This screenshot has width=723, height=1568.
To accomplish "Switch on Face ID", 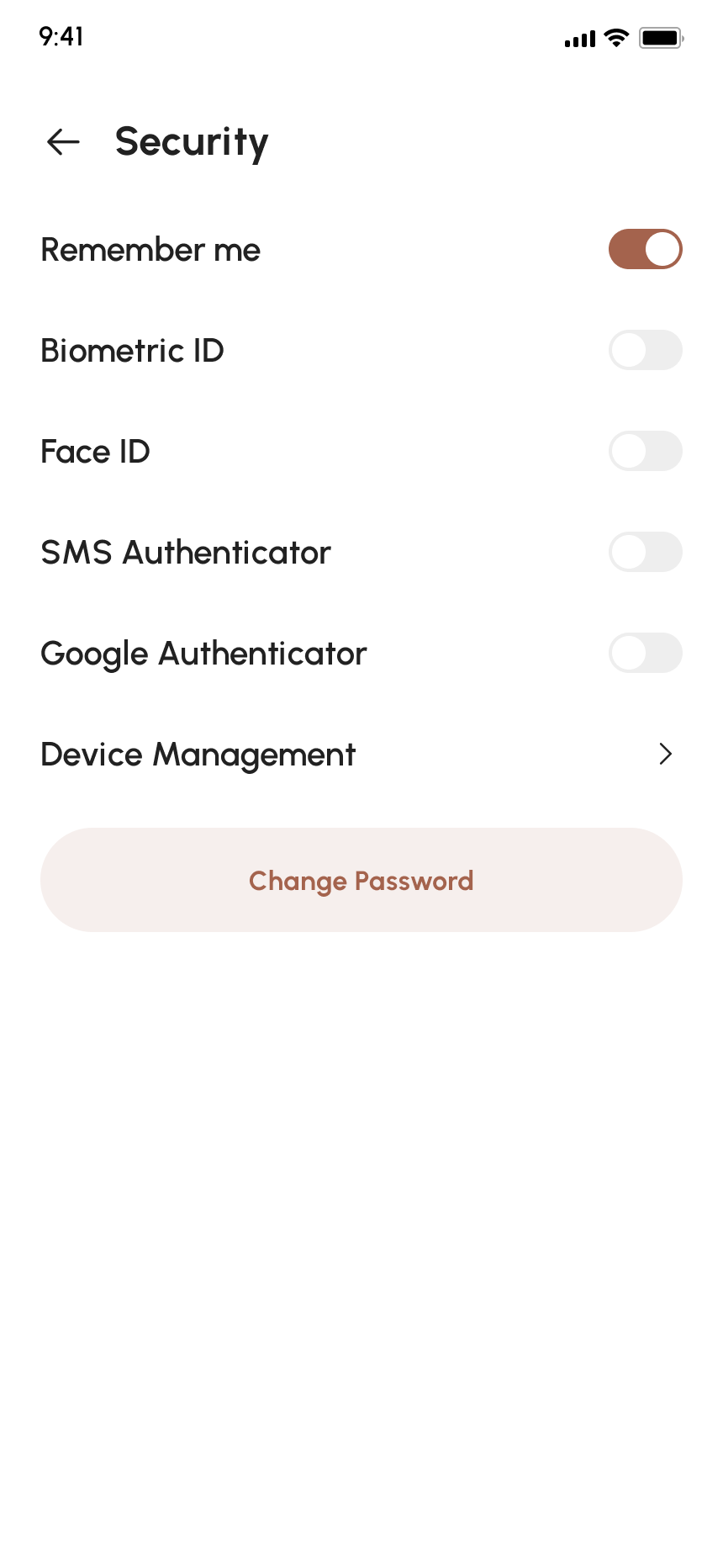I will tap(645, 451).
